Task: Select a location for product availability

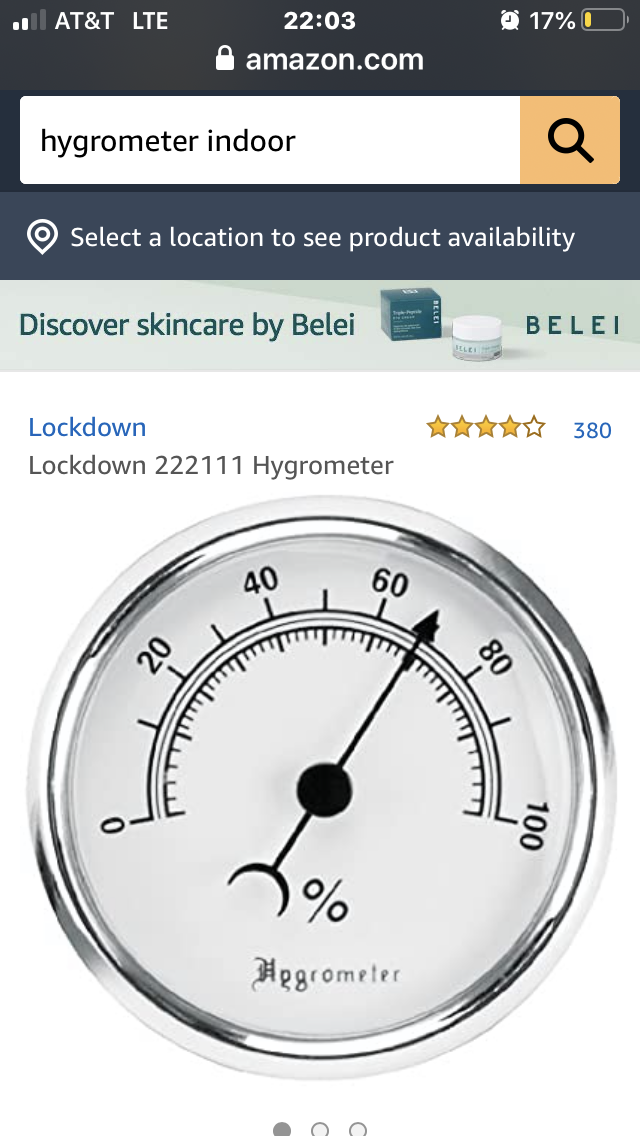Action: click(x=320, y=237)
